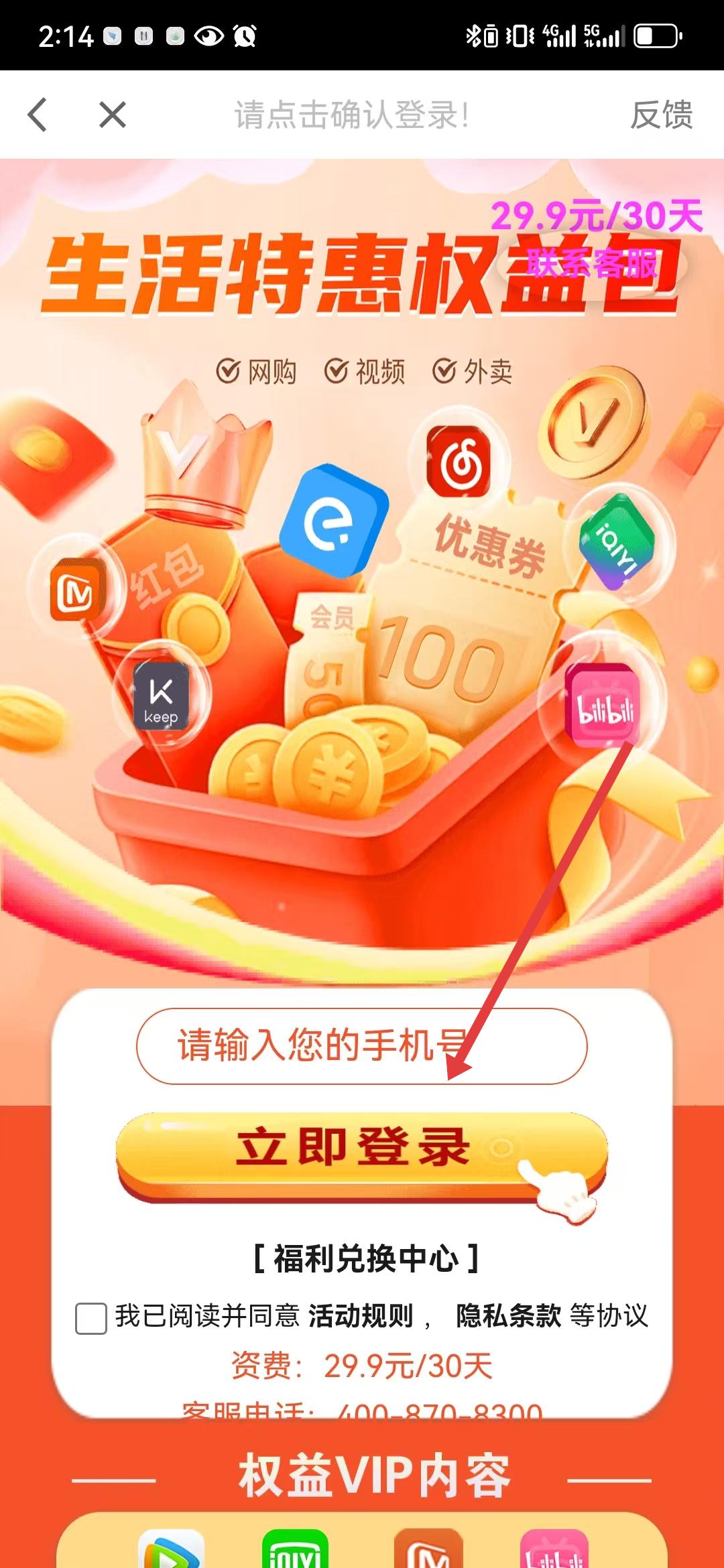This screenshot has width=724, height=1568.
Task: Go back using the top-left arrow
Action: point(38,115)
